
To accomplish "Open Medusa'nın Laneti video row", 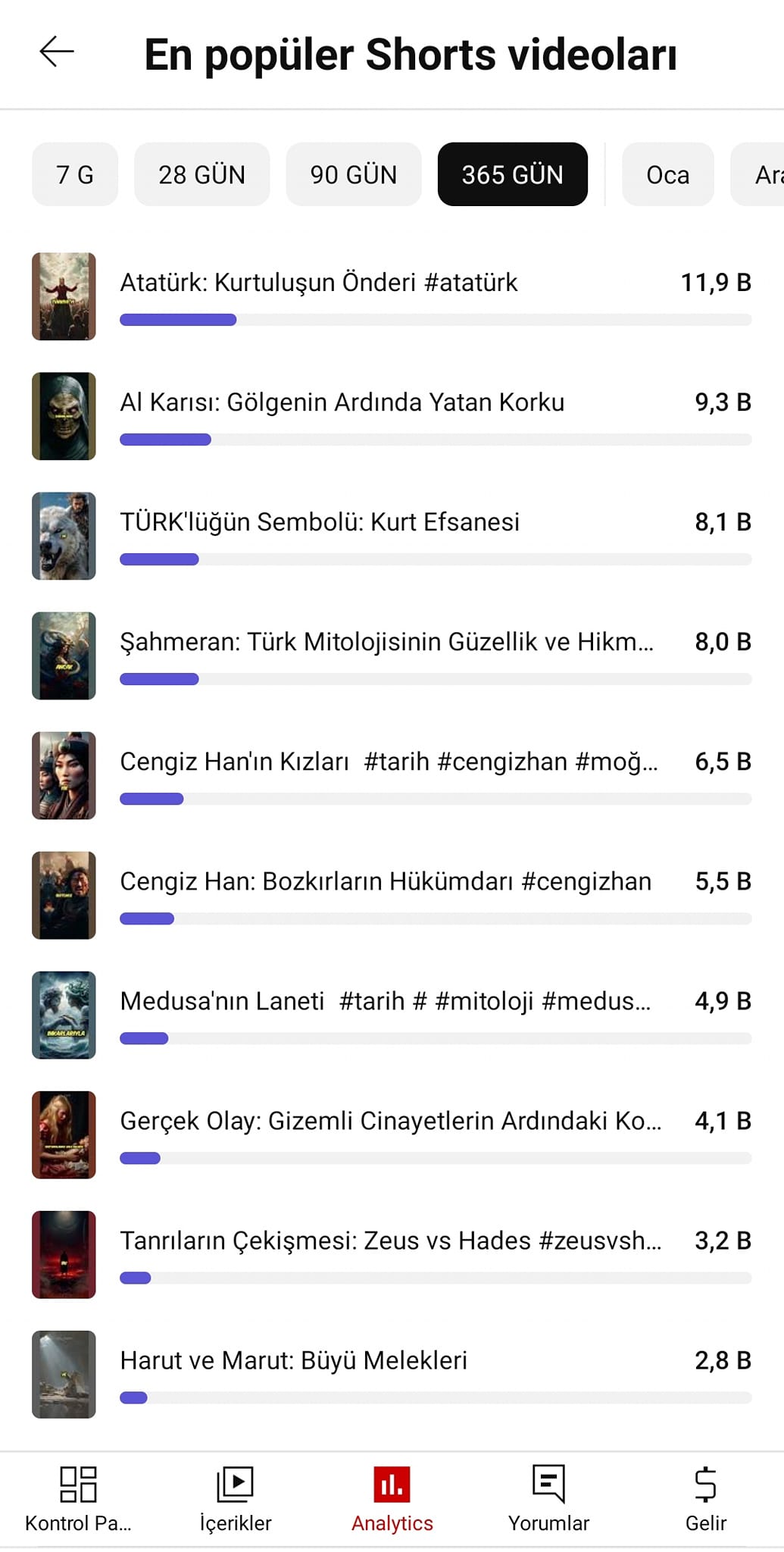I will [392, 1015].
